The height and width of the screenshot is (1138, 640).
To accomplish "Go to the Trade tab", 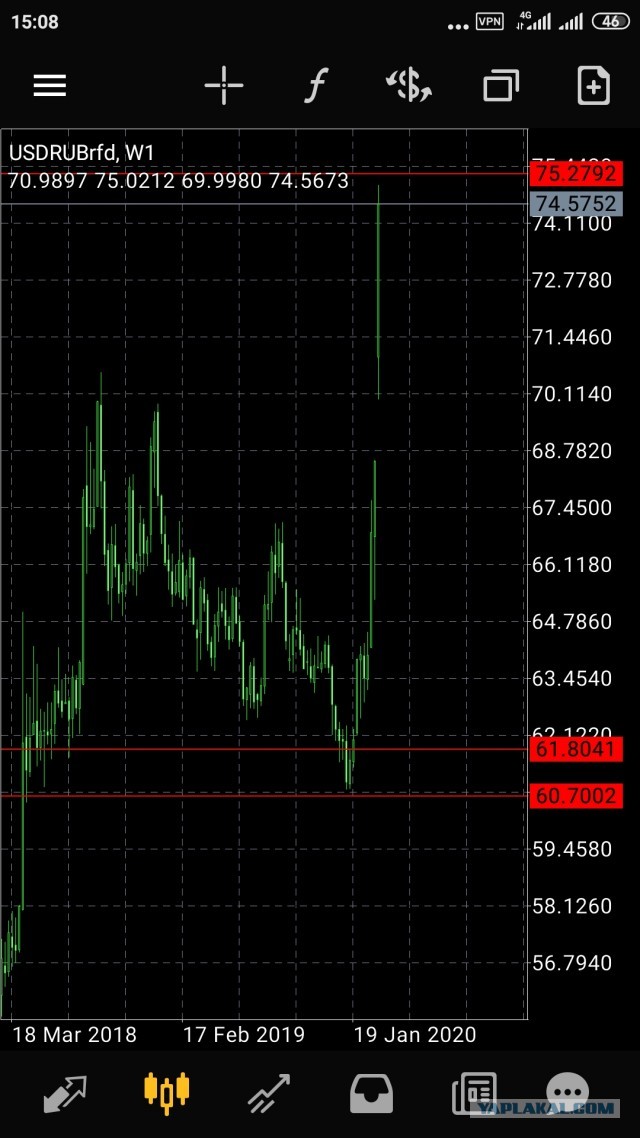I will [x=268, y=1094].
